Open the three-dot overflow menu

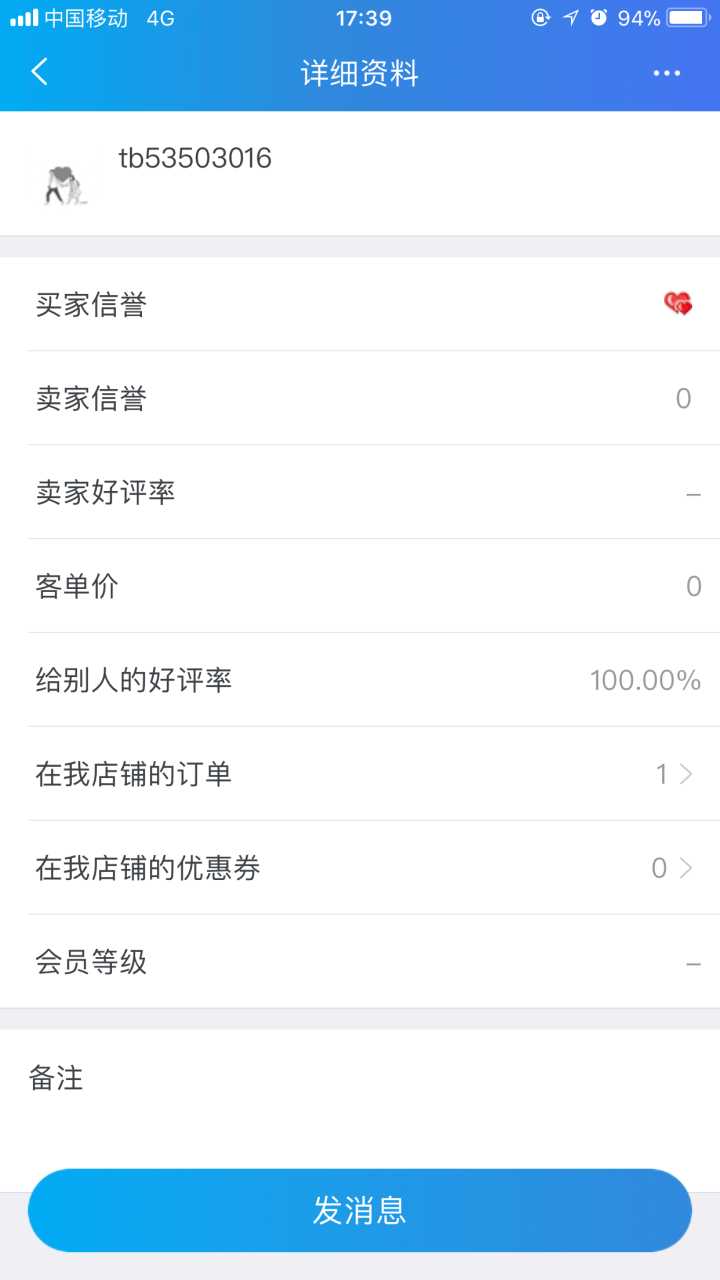coord(666,73)
